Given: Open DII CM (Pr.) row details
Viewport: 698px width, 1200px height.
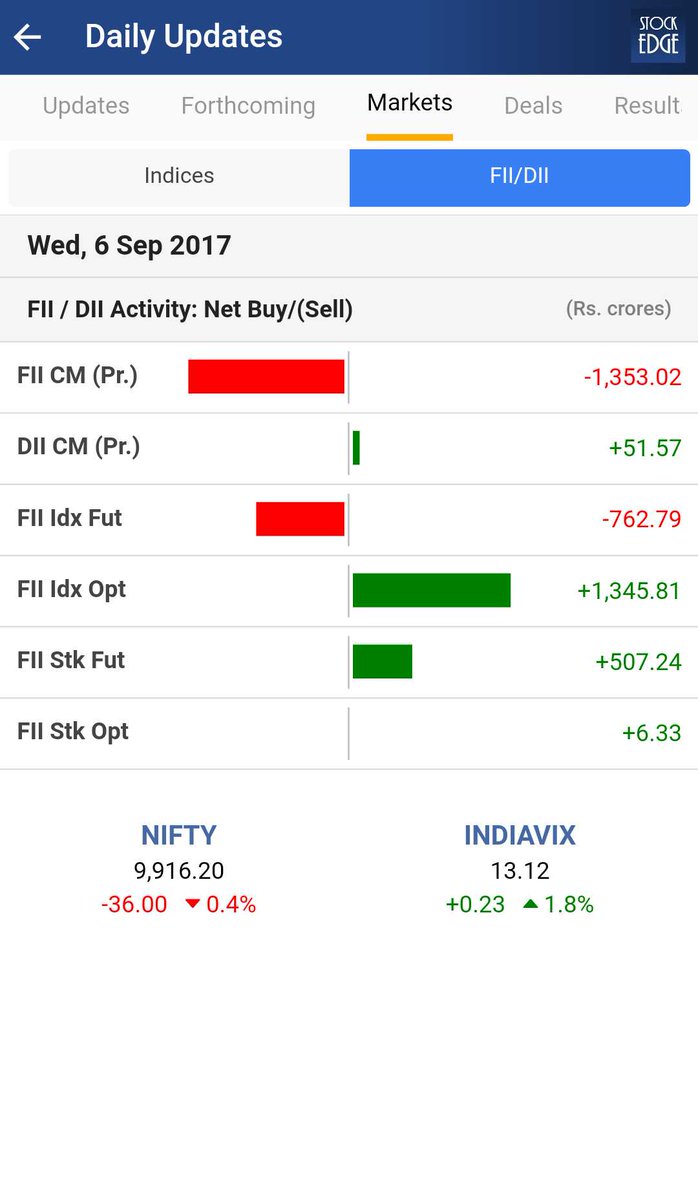Looking at the screenshot, I should click(x=349, y=448).
